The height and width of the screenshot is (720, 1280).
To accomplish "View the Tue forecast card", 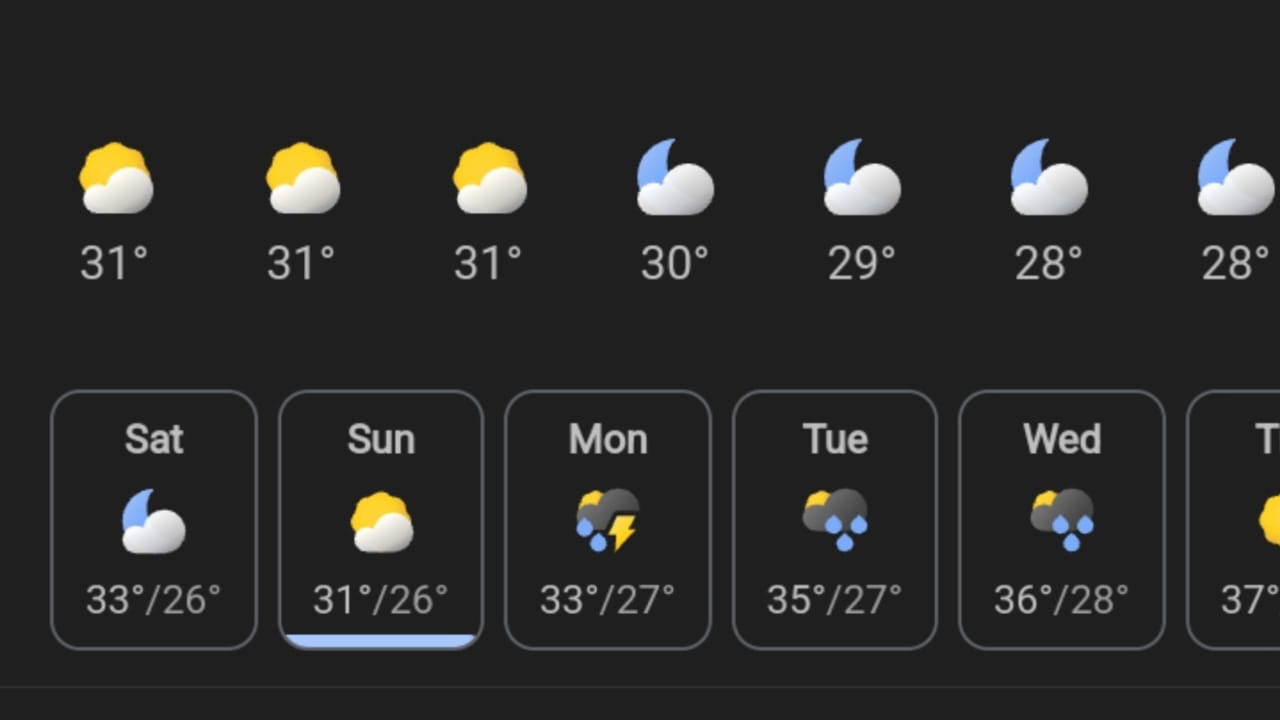I will [835, 520].
